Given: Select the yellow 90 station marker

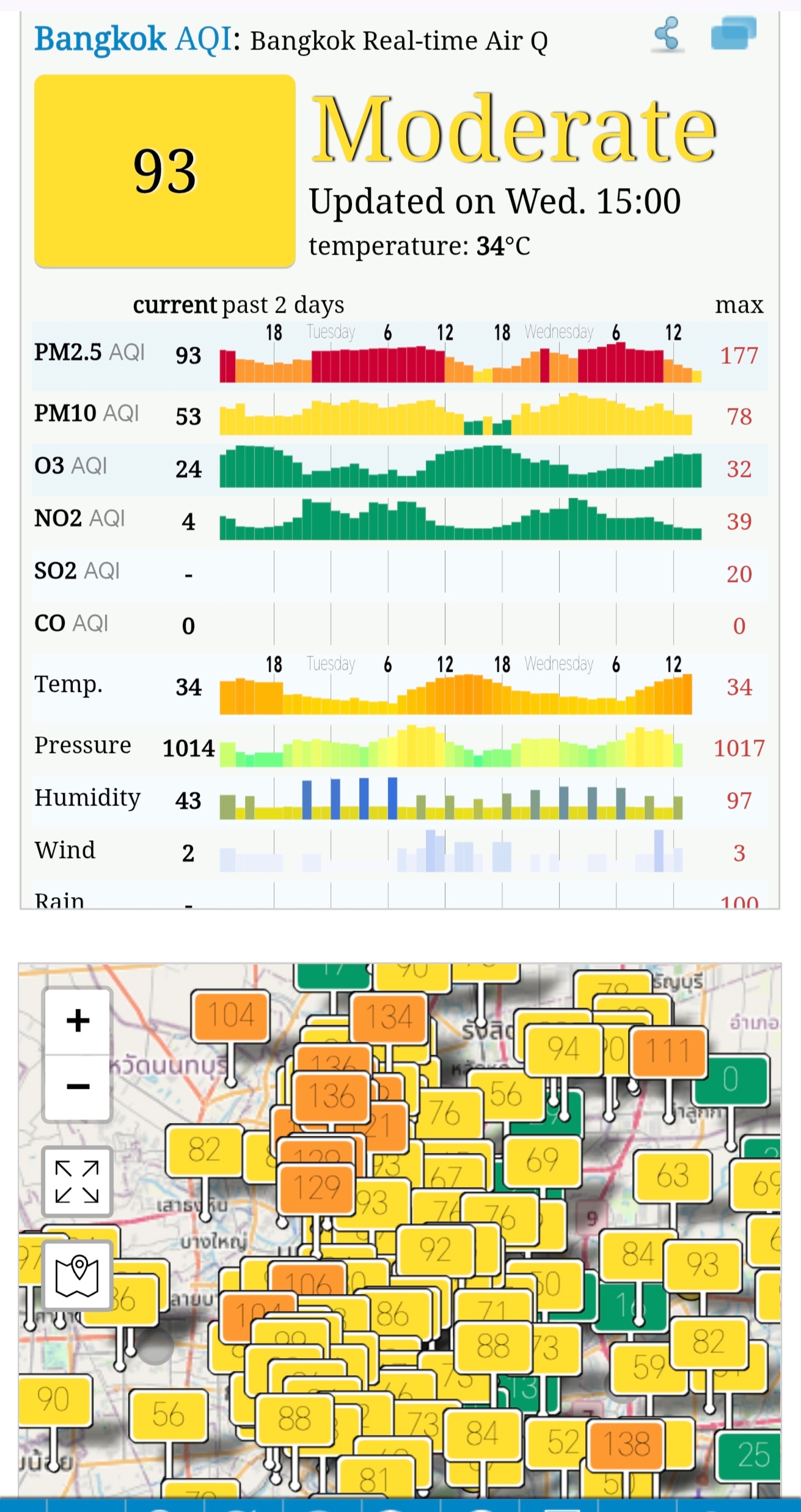Looking at the screenshot, I should [x=54, y=1398].
